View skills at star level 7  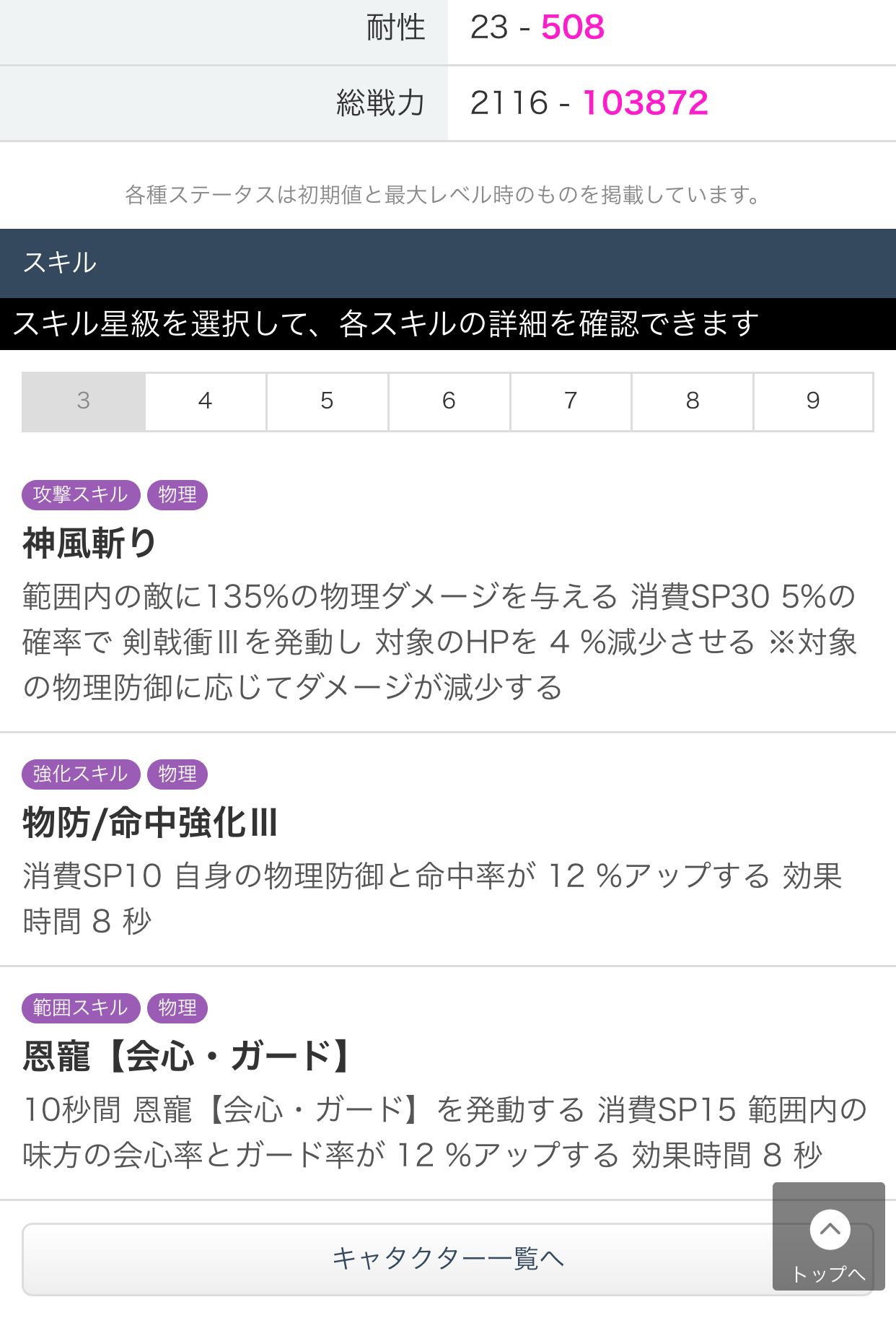click(571, 401)
